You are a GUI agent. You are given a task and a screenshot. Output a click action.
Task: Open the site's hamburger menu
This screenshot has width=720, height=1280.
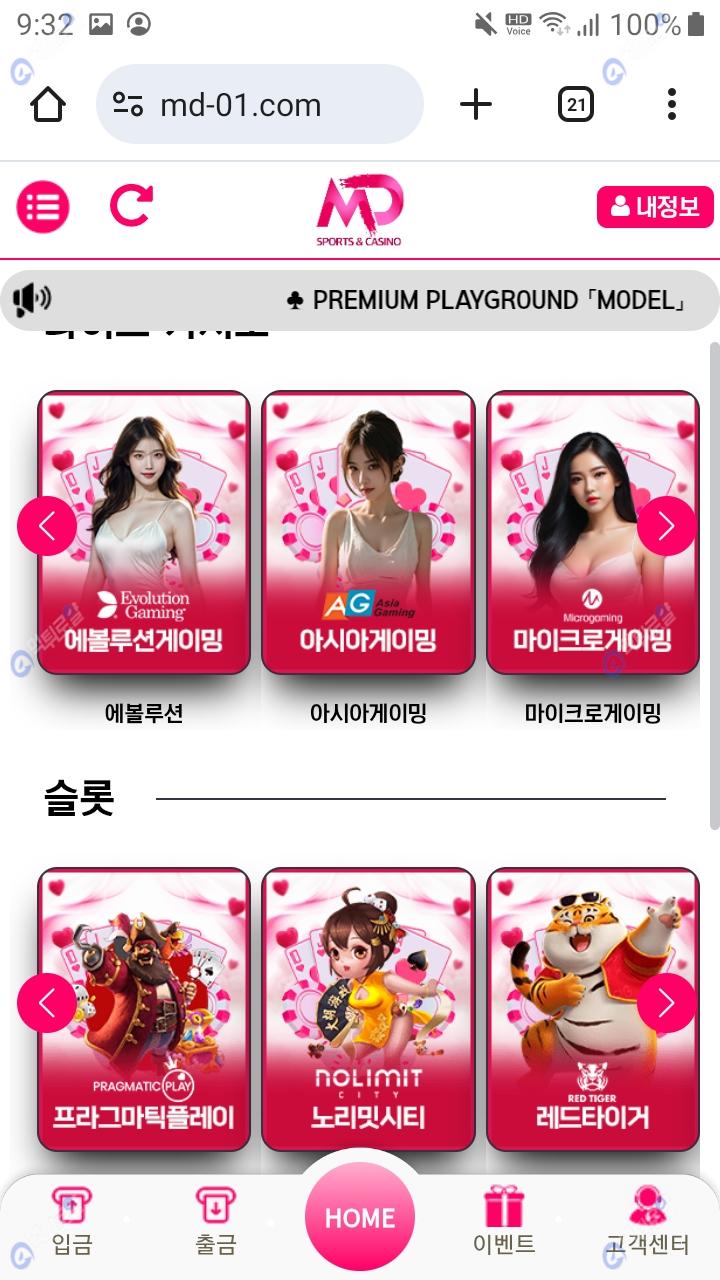point(43,207)
